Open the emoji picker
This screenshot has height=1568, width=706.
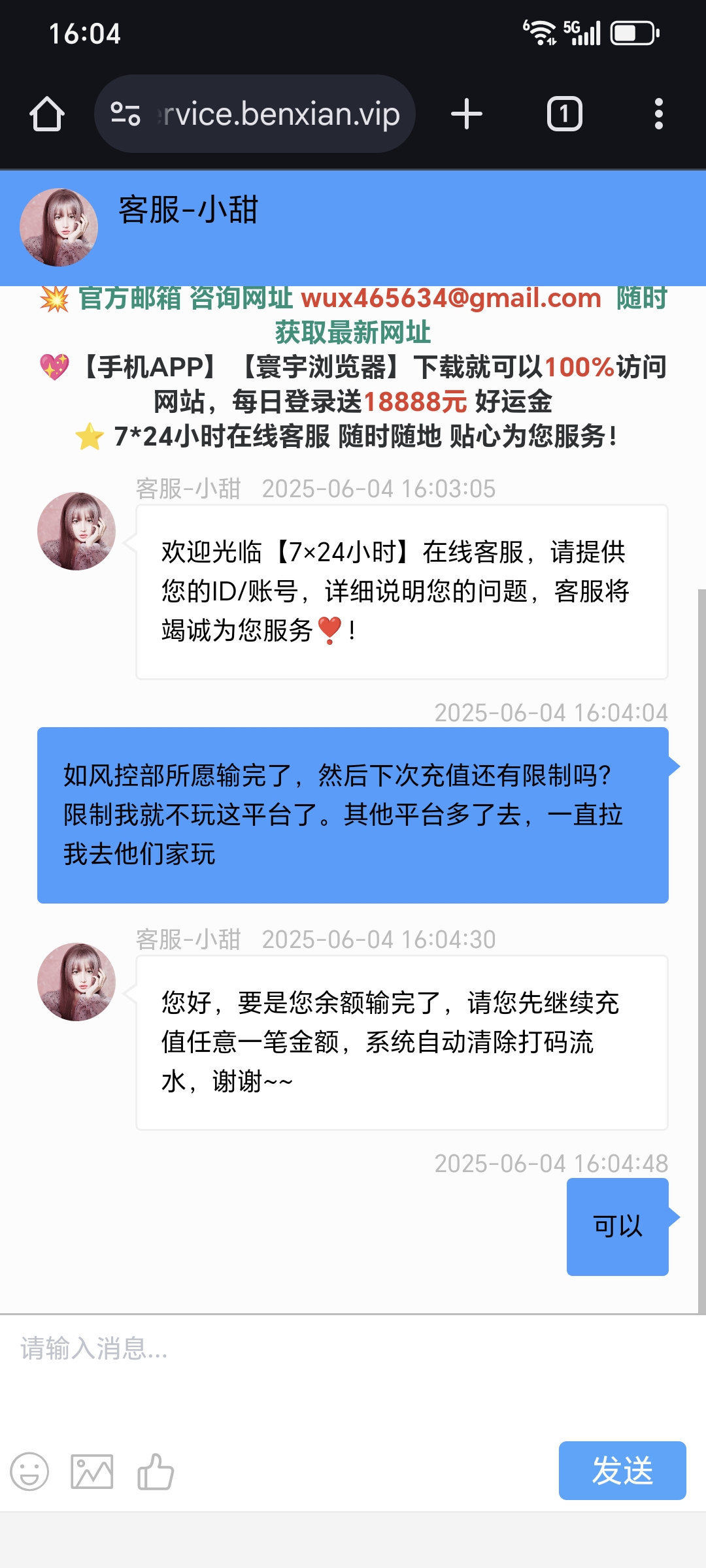(x=29, y=1471)
